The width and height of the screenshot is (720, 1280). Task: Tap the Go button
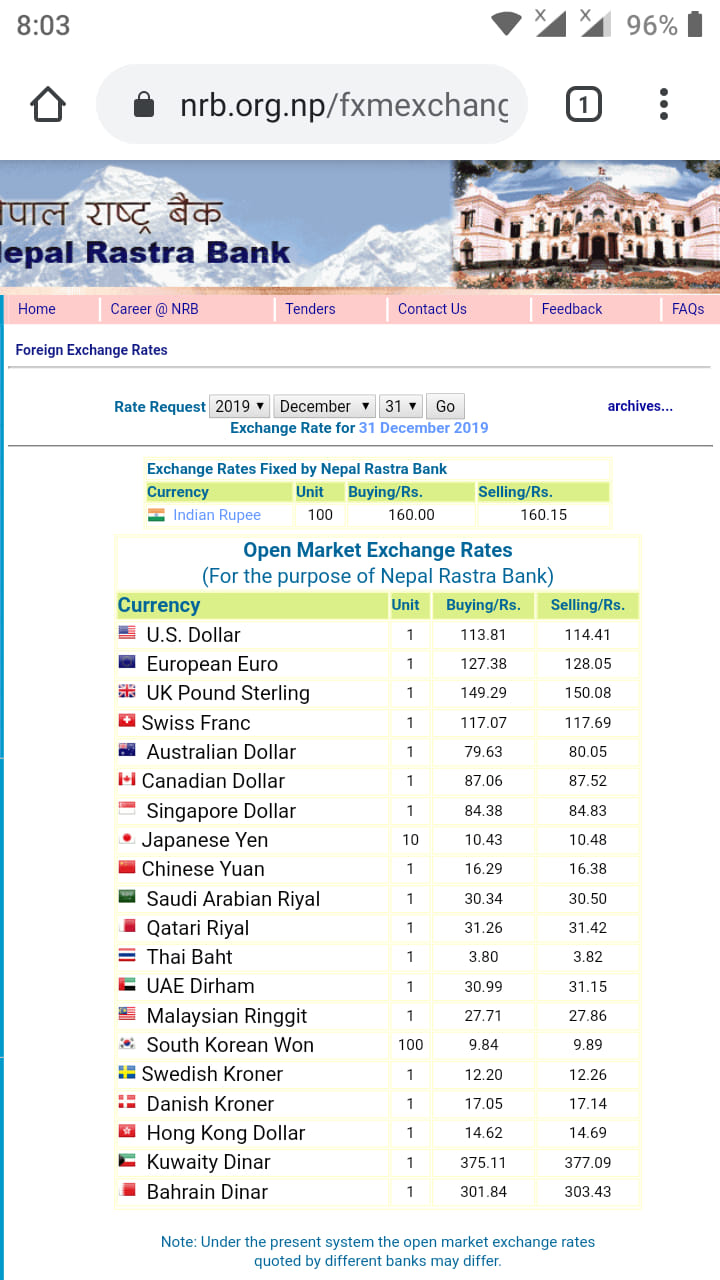(x=445, y=406)
